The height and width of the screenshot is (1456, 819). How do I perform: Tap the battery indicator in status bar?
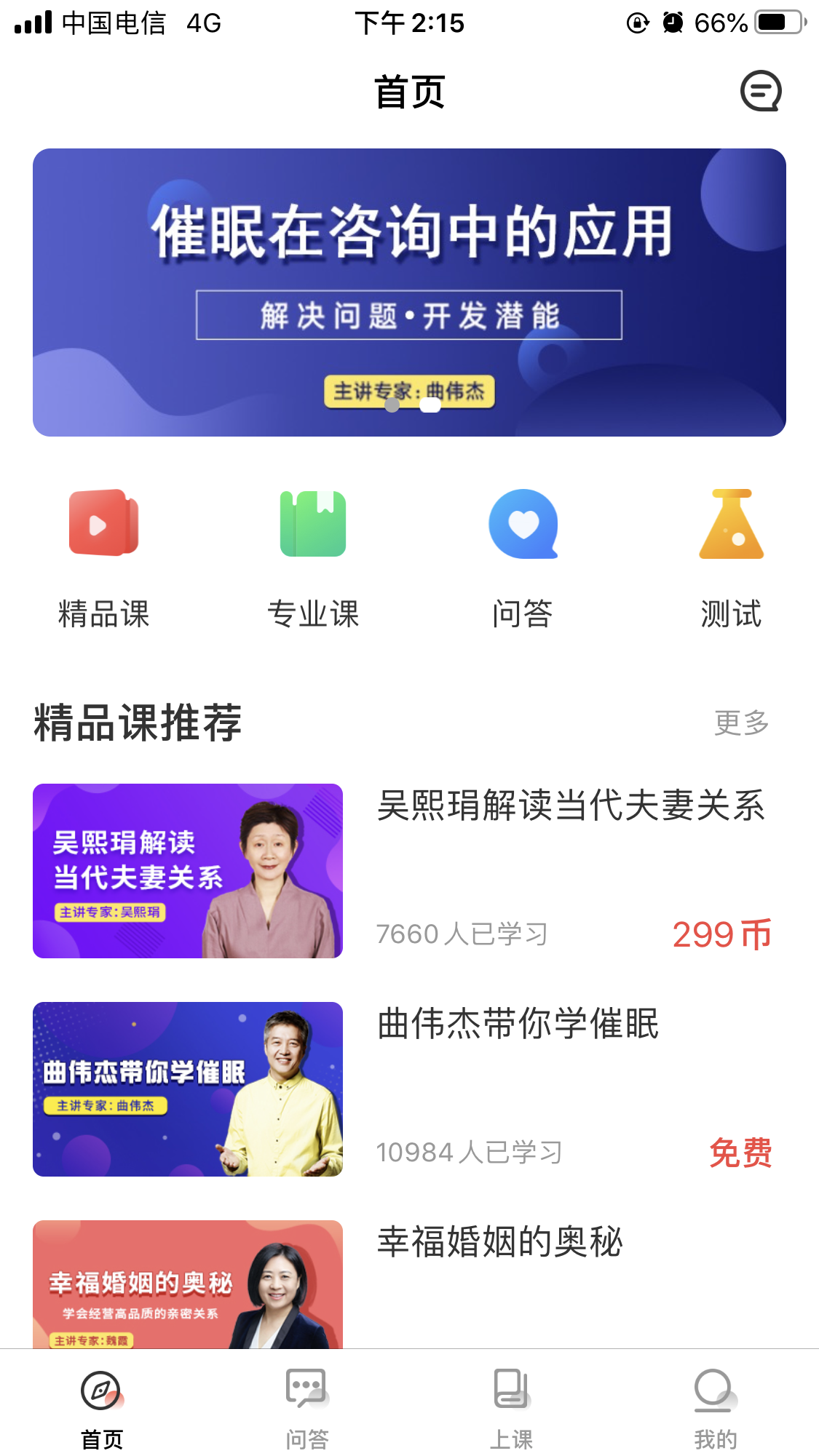[x=777, y=23]
